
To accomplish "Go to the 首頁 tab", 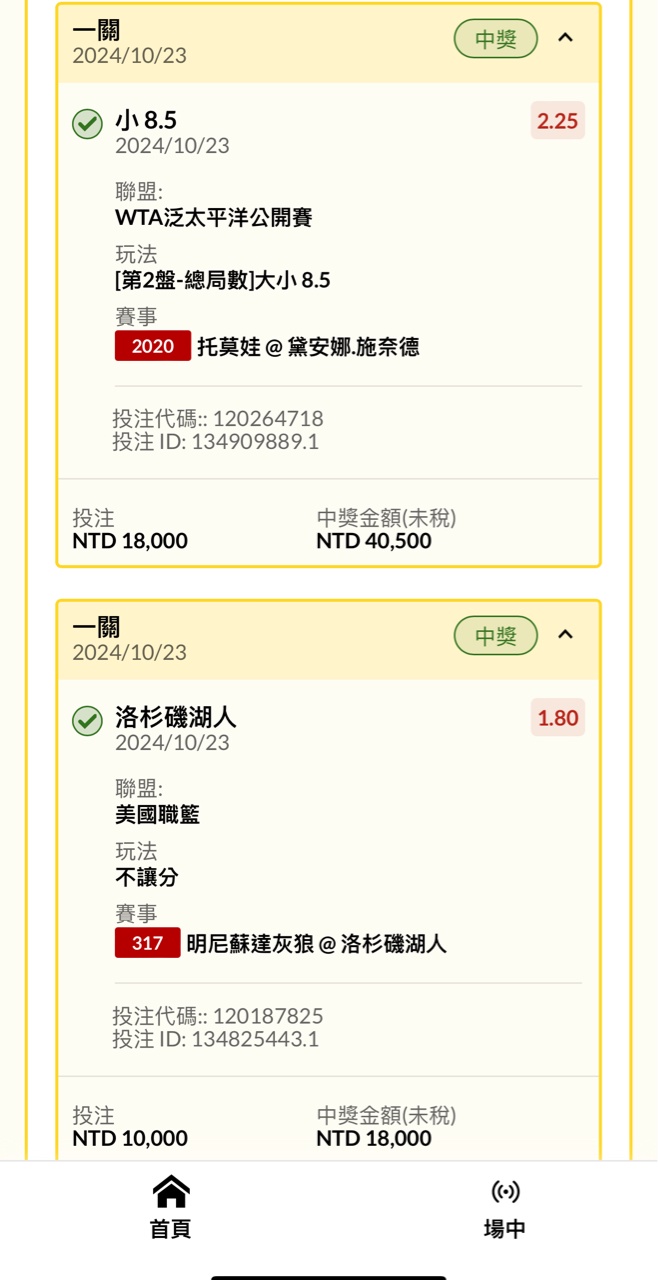I will point(171,1207).
